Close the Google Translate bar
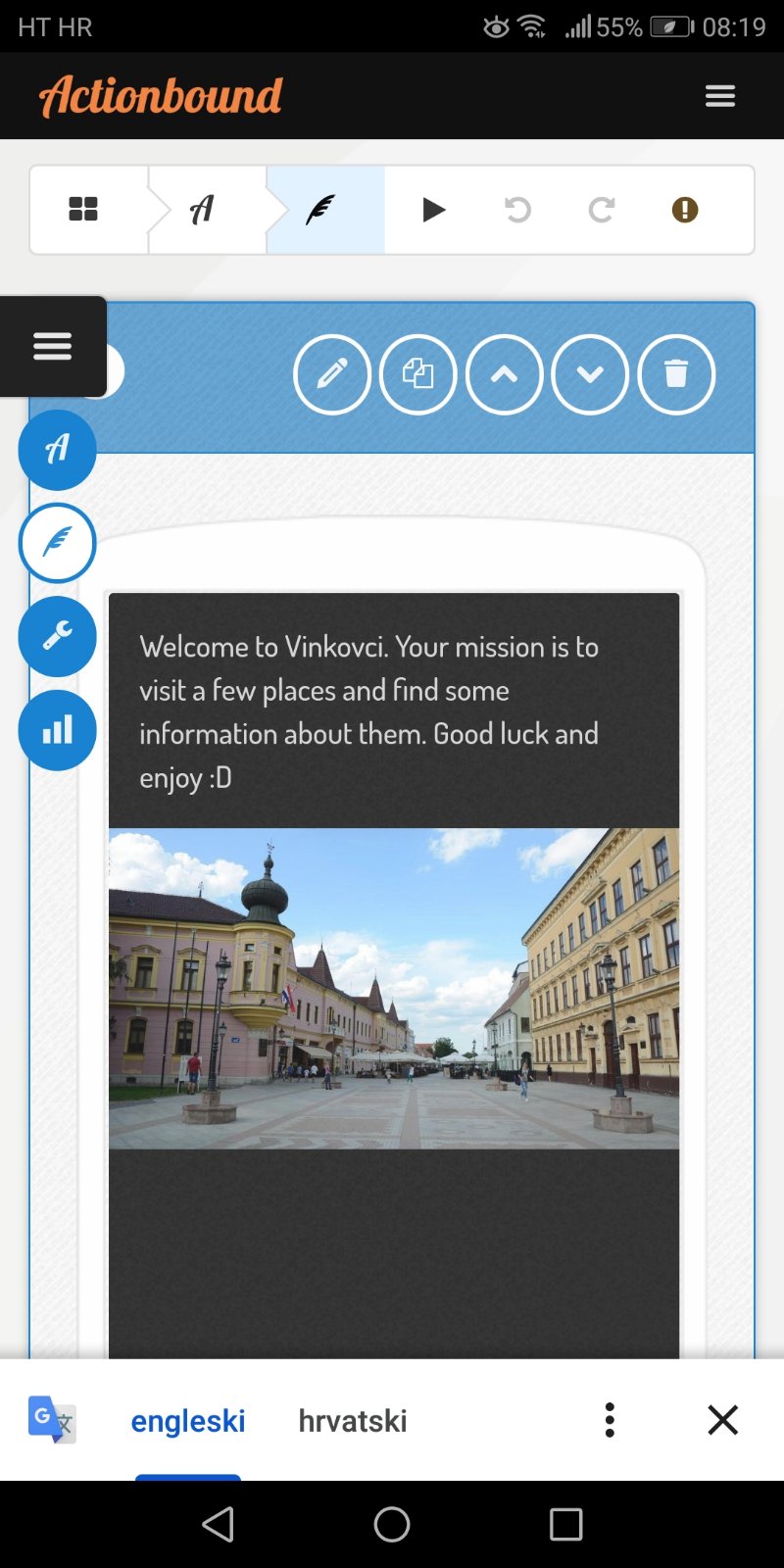The width and height of the screenshot is (784, 1568). 722,1420
